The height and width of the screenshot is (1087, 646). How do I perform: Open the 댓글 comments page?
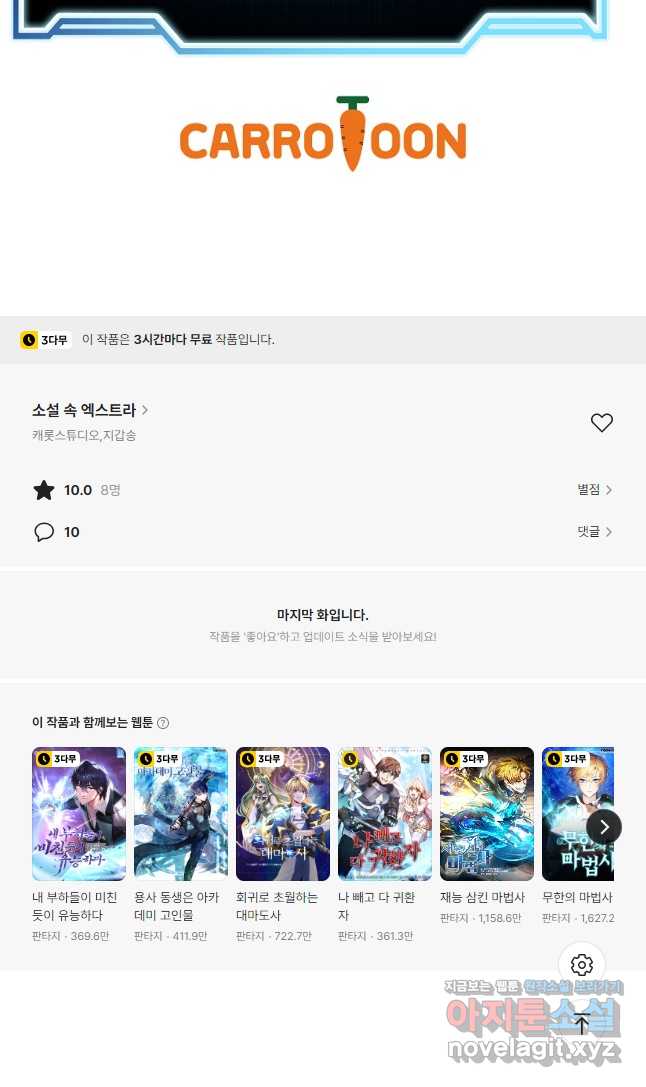[x=594, y=532]
